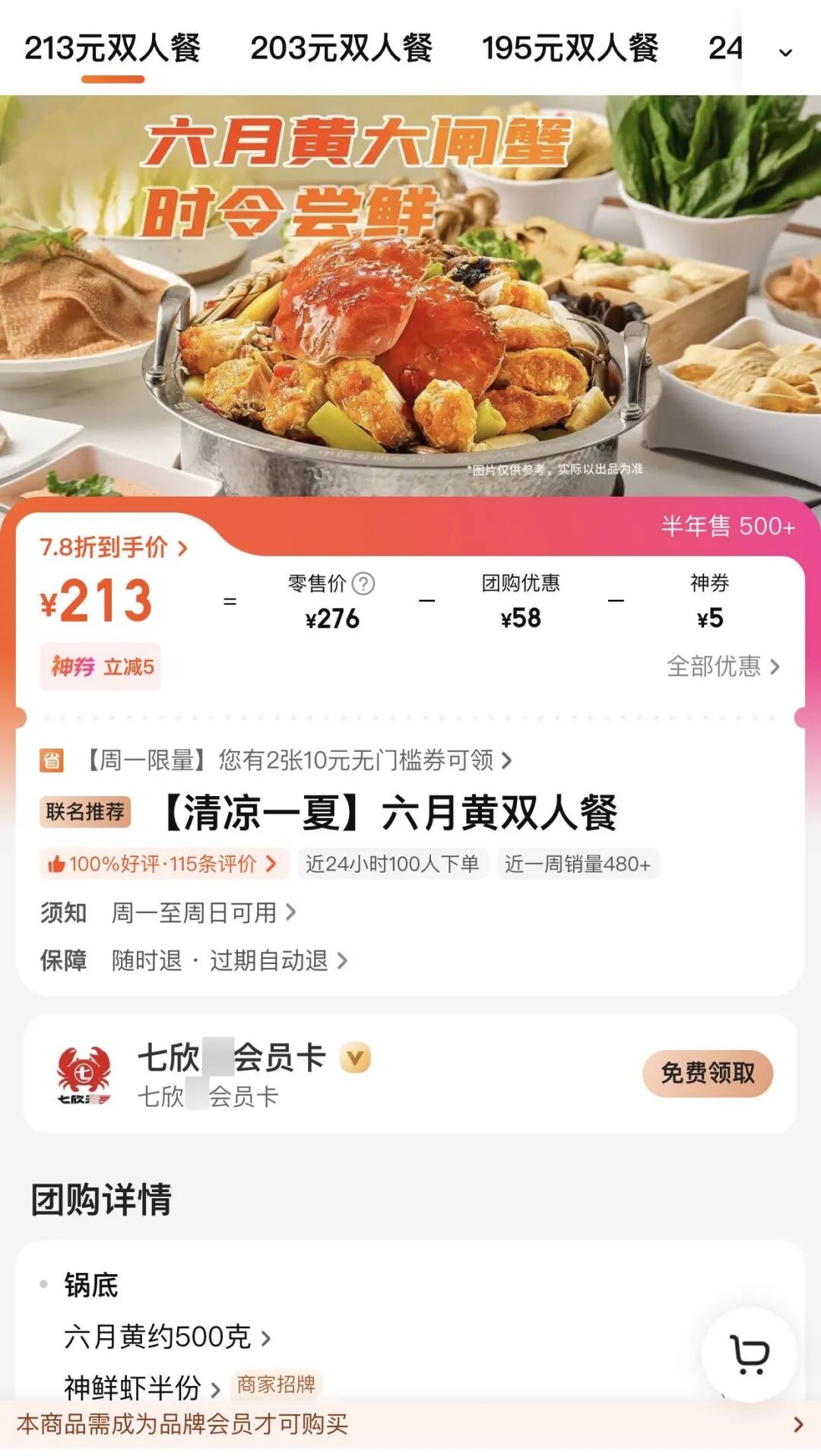Switch to the 203元双人餐 tab
Viewport: 821px width, 1456px height.
tap(341, 48)
